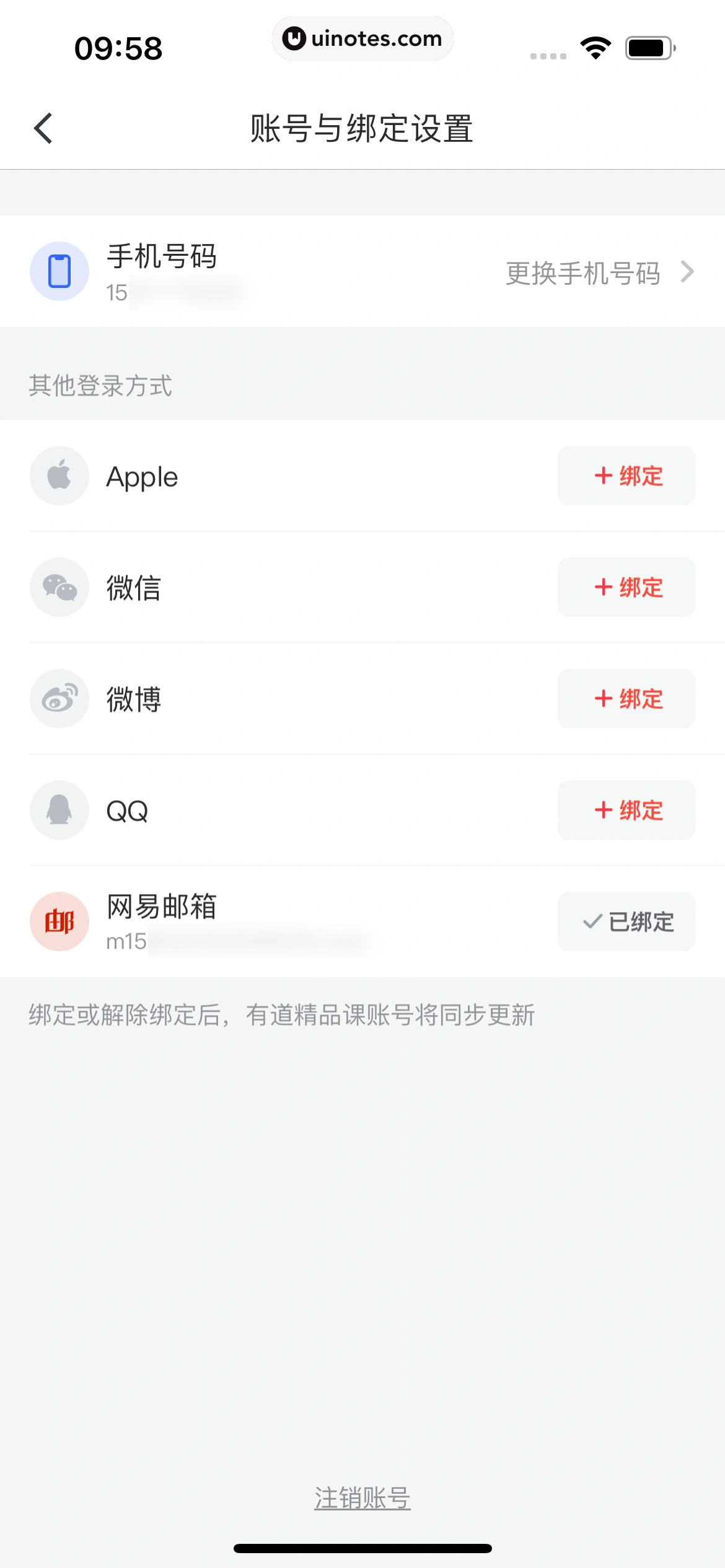The width and height of the screenshot is (725, 1568).
Task: Tap 绑定 next to QQ
Action: point(625,810)
